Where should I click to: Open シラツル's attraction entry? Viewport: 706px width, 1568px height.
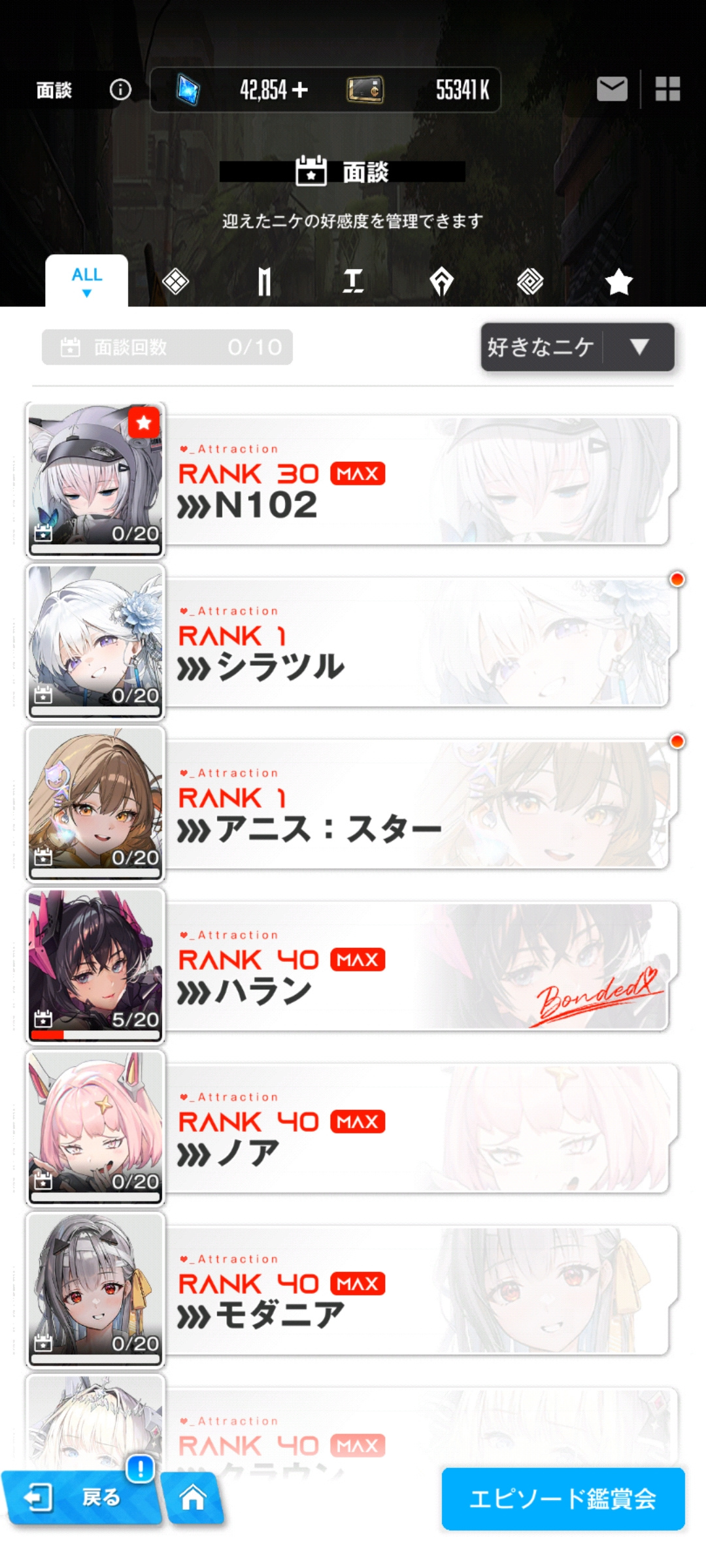point(418,642)
